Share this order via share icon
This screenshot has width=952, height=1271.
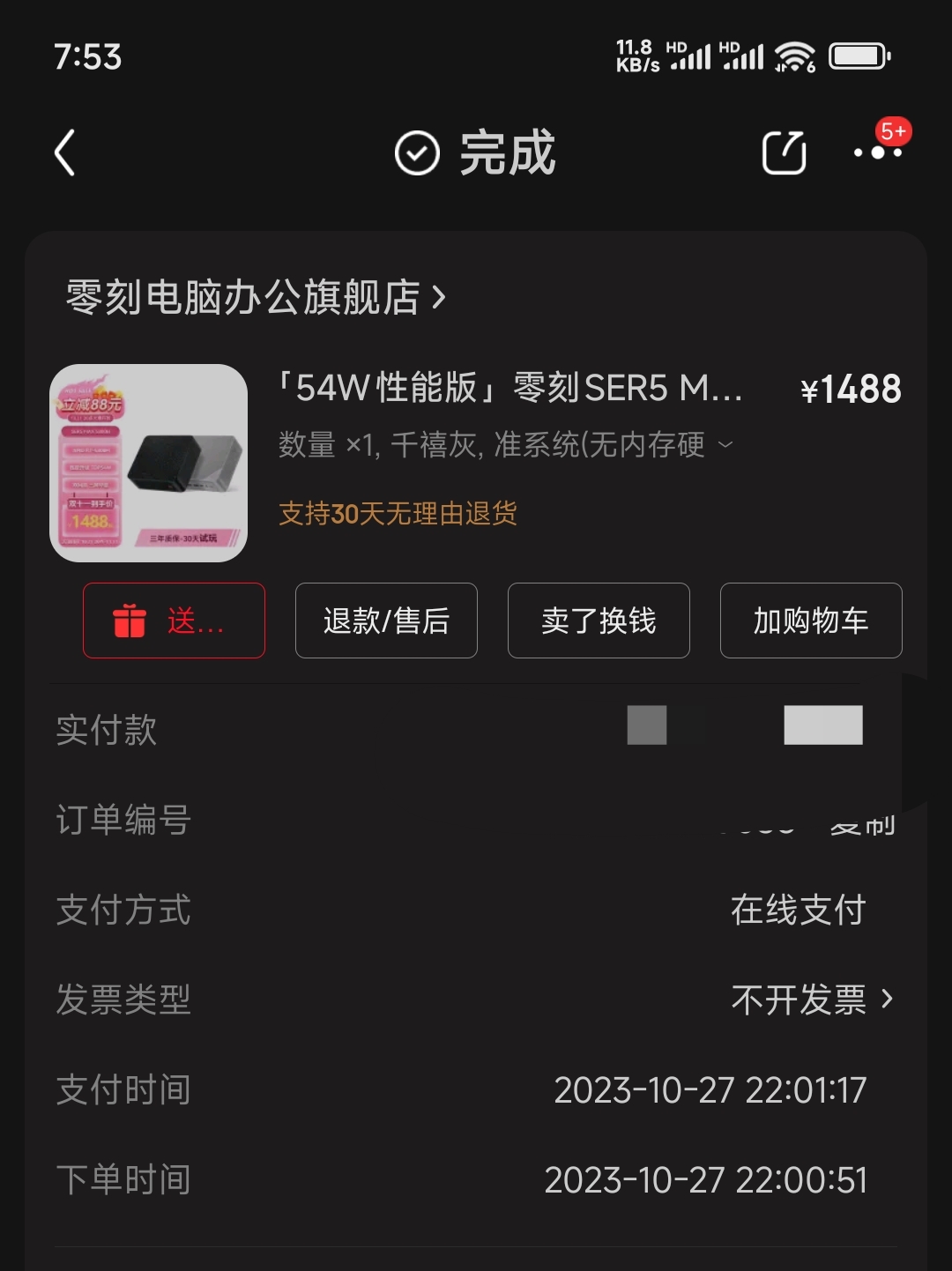[784, 153]
